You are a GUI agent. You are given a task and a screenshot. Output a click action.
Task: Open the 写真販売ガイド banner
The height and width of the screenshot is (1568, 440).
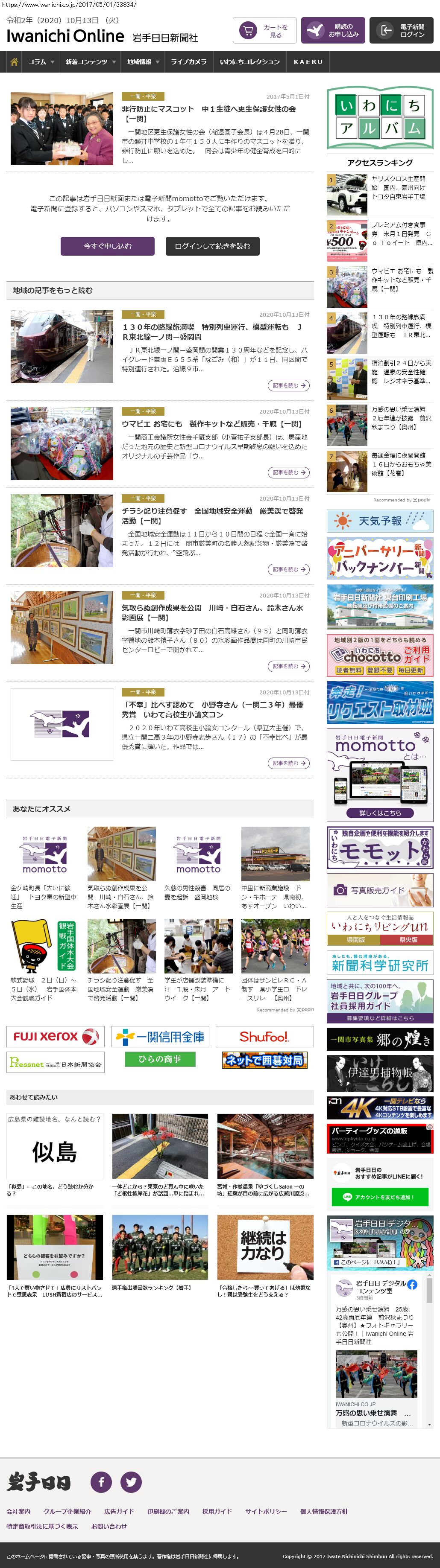click(380, 890)
